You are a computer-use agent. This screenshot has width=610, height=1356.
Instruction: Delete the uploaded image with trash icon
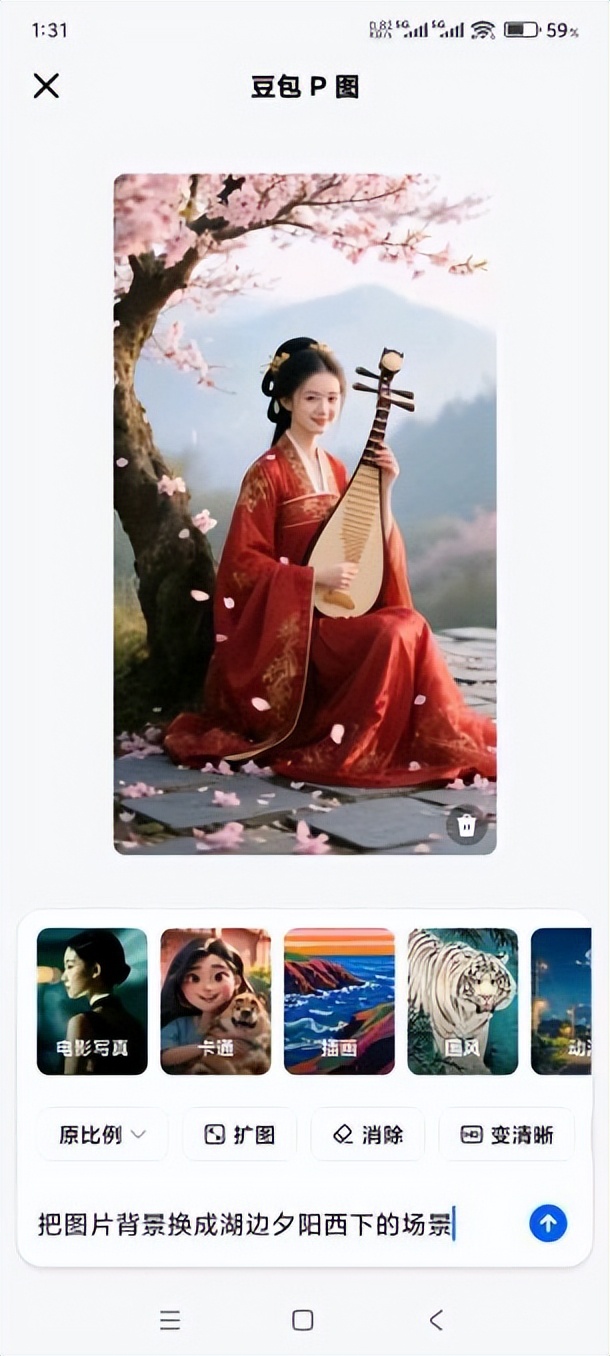tap(466, 825)
